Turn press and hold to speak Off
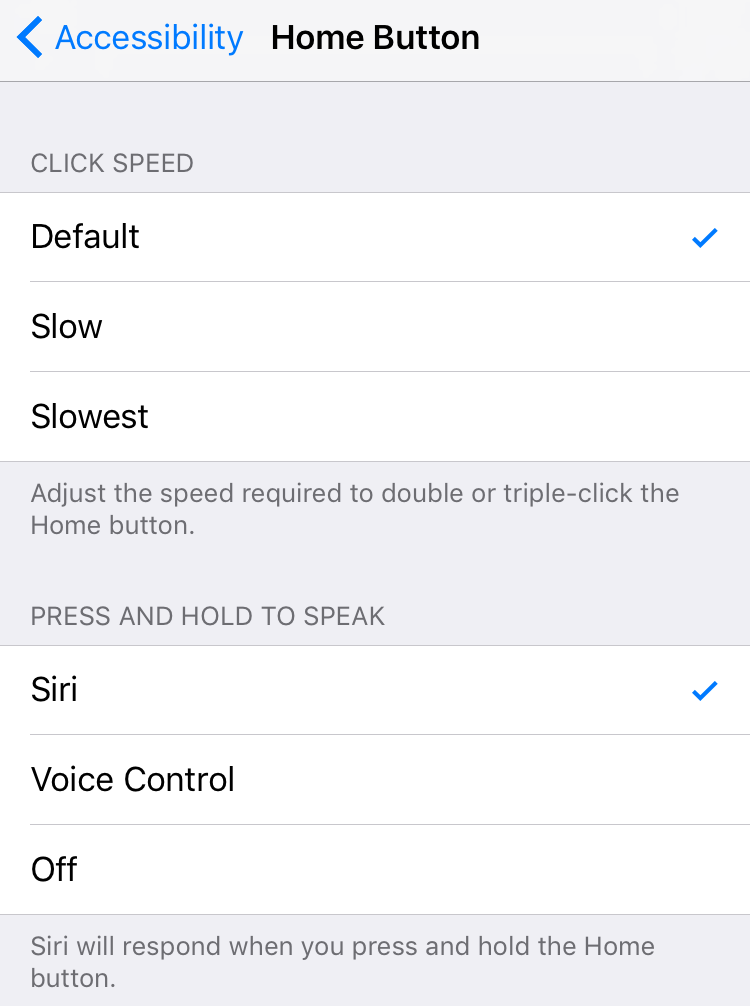Screen dimensions: 750x1006 (375, 870)
